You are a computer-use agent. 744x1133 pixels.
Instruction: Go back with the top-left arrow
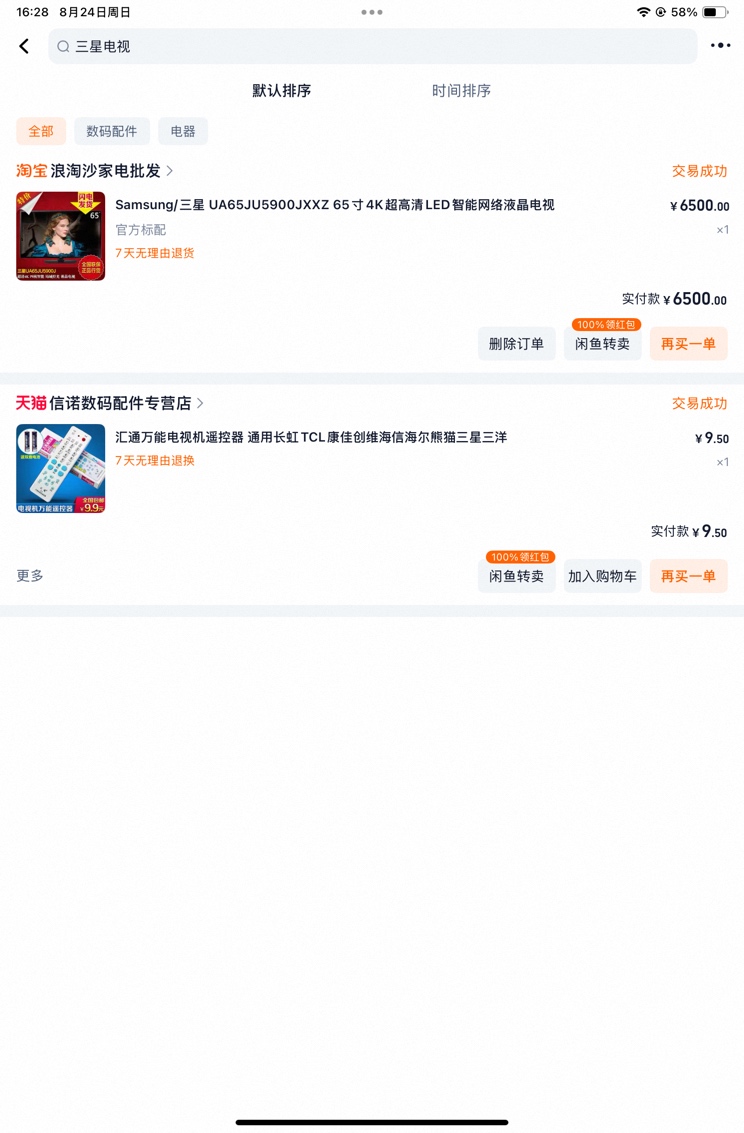click(24, 46)
